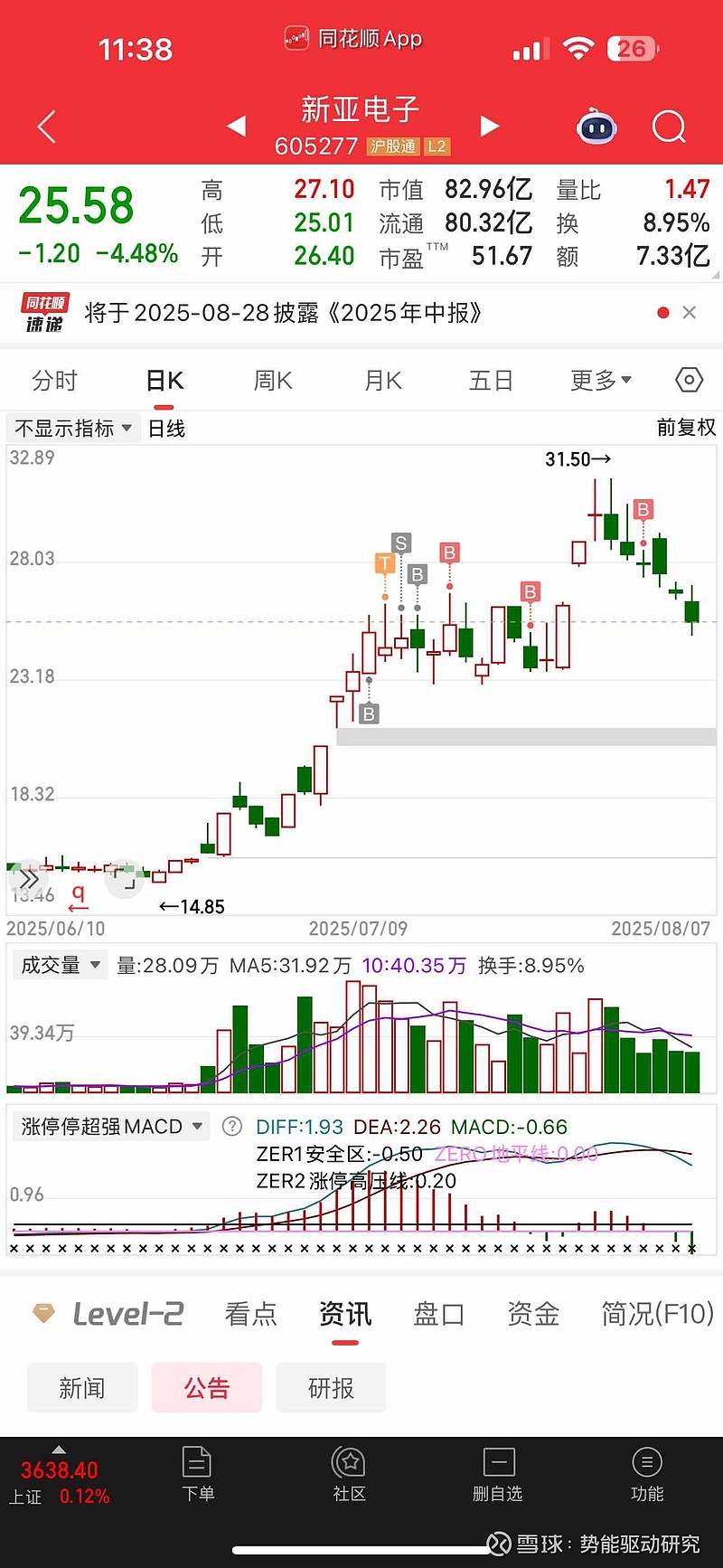Switch to the previous stock
The height and width of the screenshot is (1568, 723).
point(237,126)
